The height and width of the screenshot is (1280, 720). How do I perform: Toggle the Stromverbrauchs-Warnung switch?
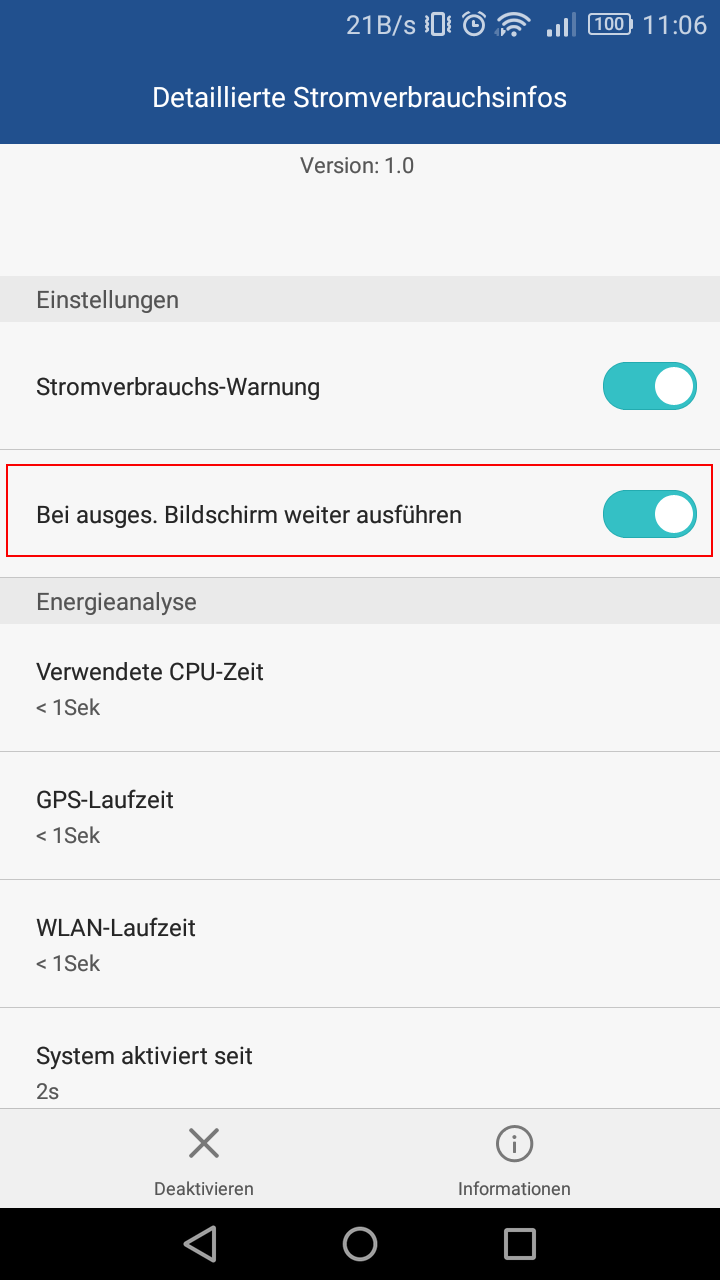(x=649, y=386)
